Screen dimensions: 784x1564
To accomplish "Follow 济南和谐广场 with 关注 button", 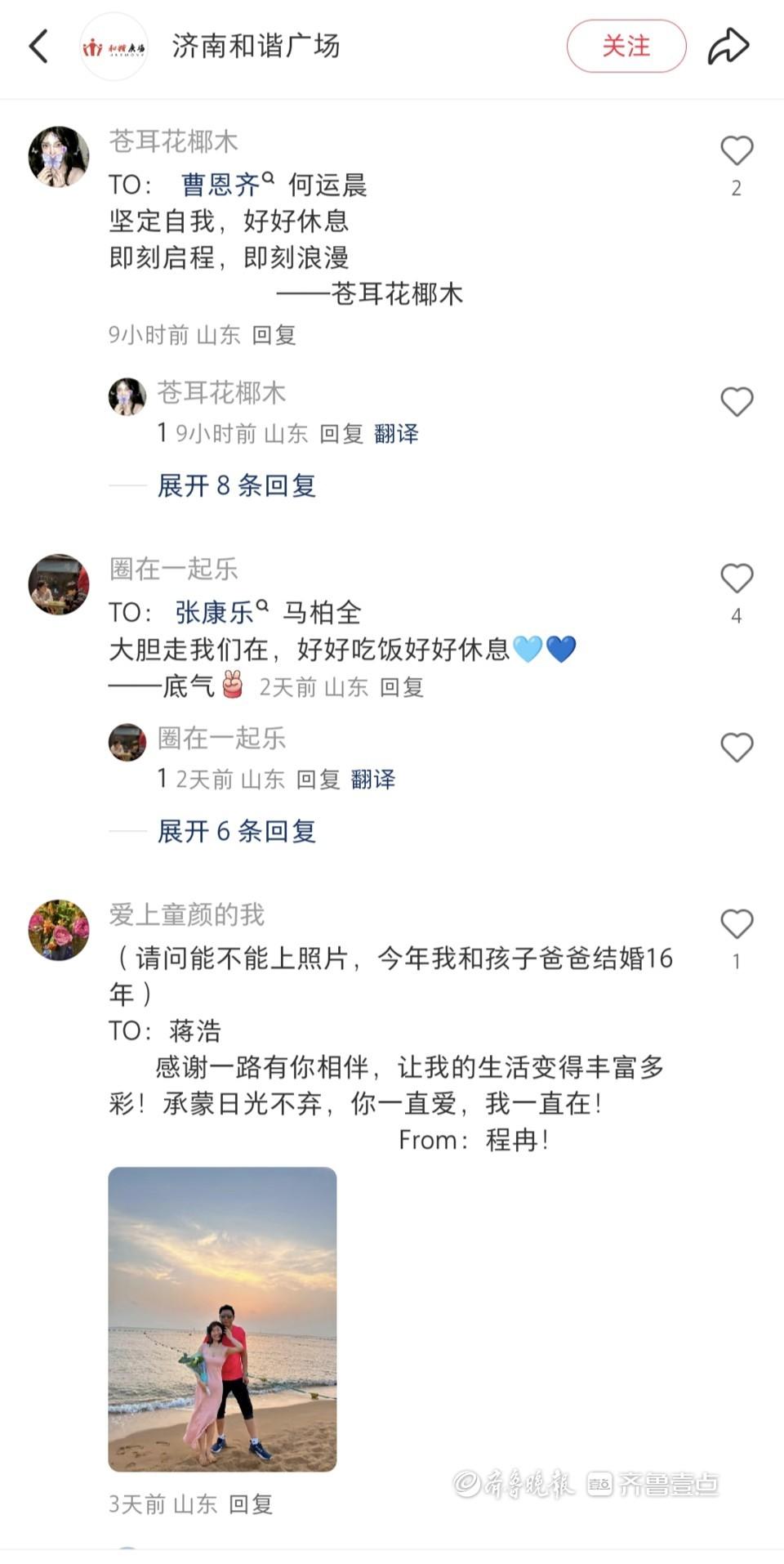I will click(x=626, y=47).
